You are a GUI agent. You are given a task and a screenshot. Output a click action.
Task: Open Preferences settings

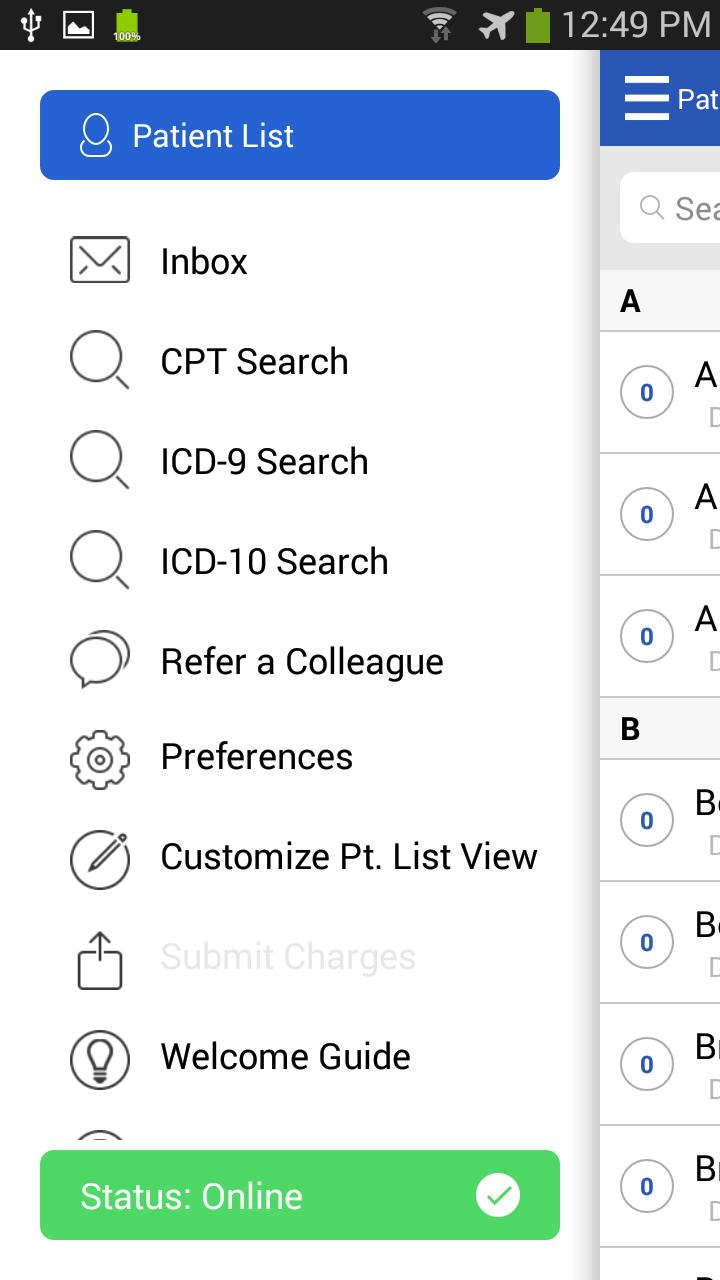pyautogui.click(x=256, y=757)
